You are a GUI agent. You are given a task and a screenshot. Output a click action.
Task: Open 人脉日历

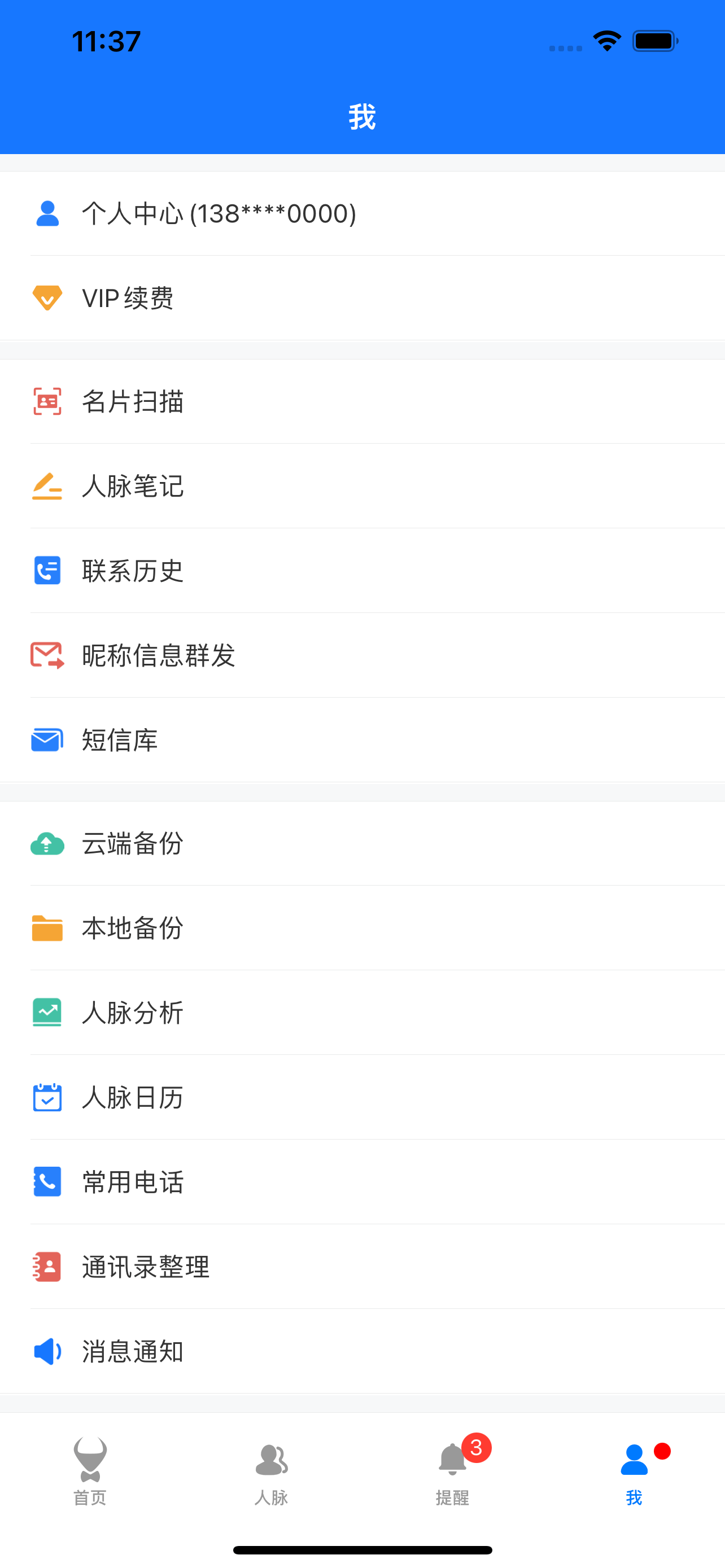pyautogui.click(x=362, y=1097)
